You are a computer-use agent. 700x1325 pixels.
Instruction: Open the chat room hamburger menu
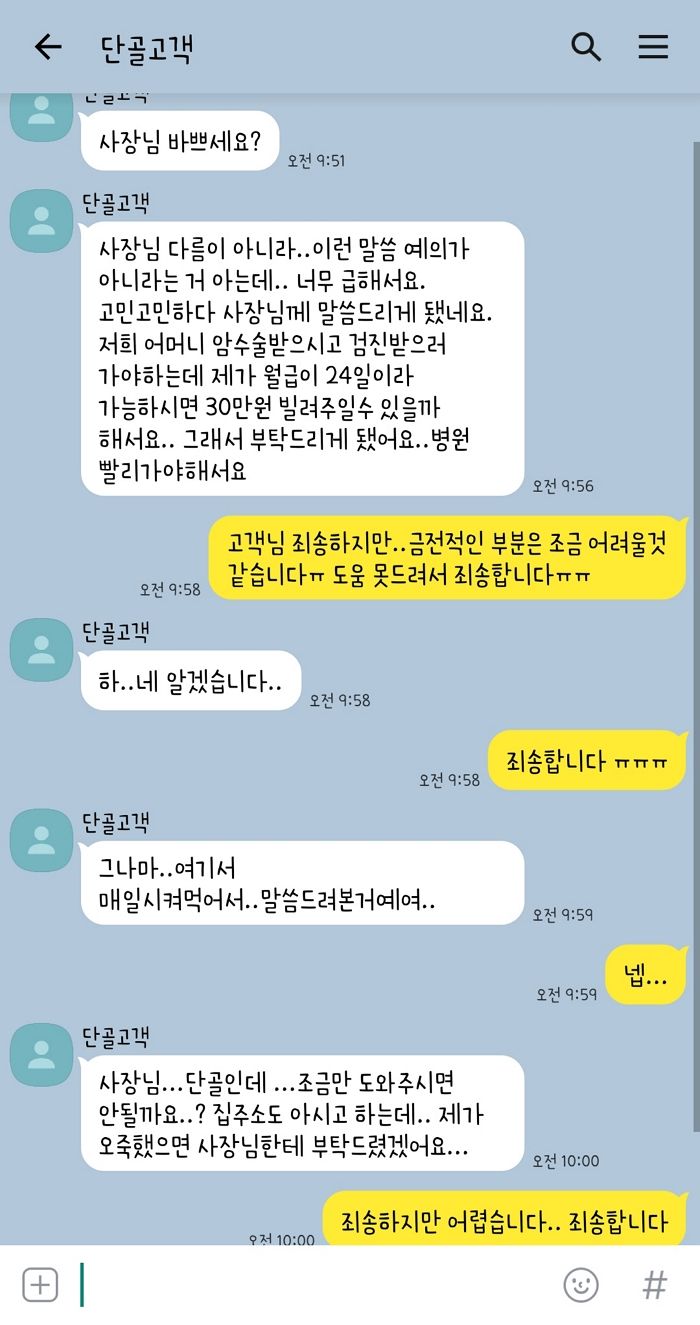coord(653,47)
